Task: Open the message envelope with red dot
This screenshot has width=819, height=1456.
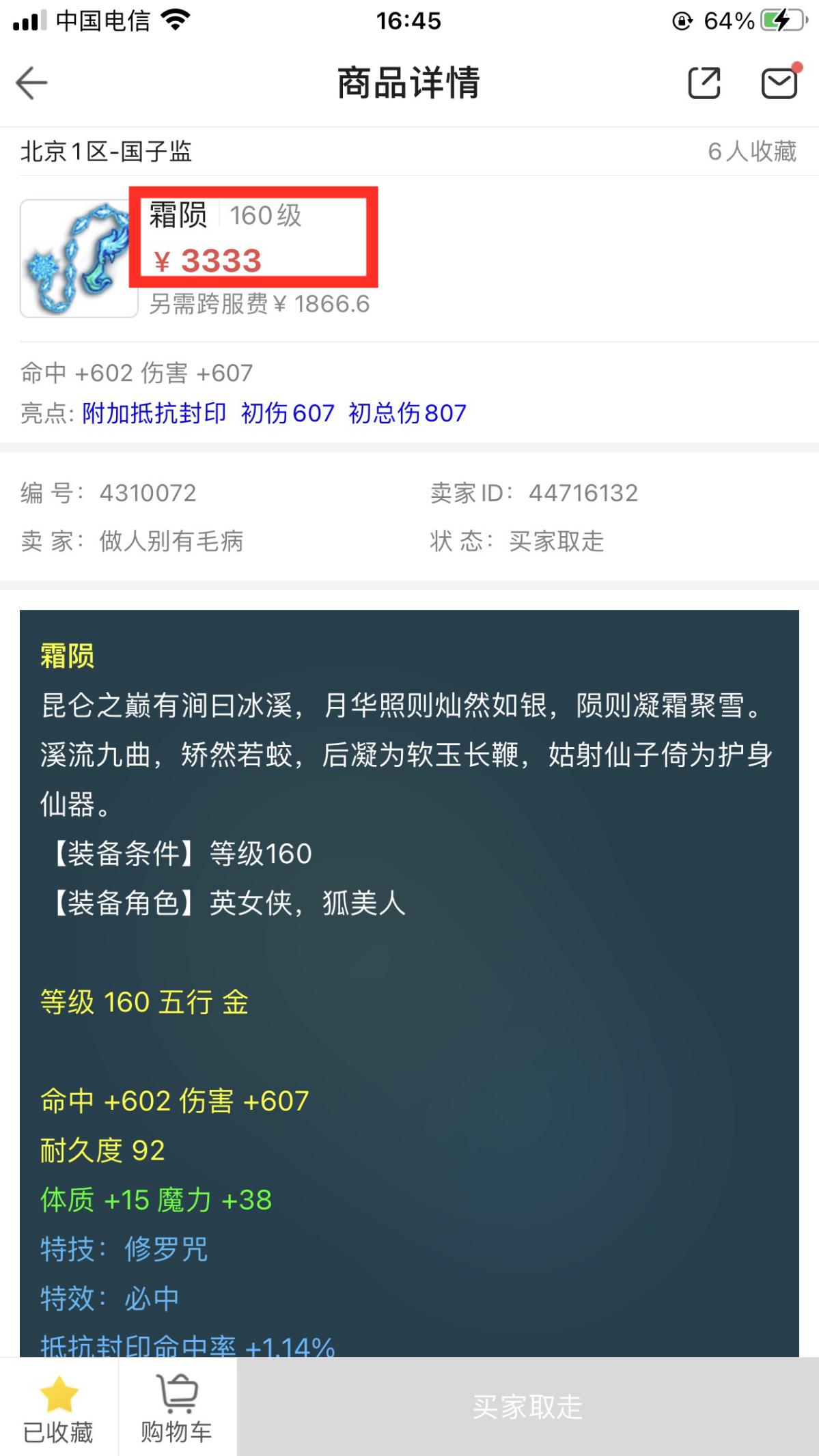Action: (778, 82)
